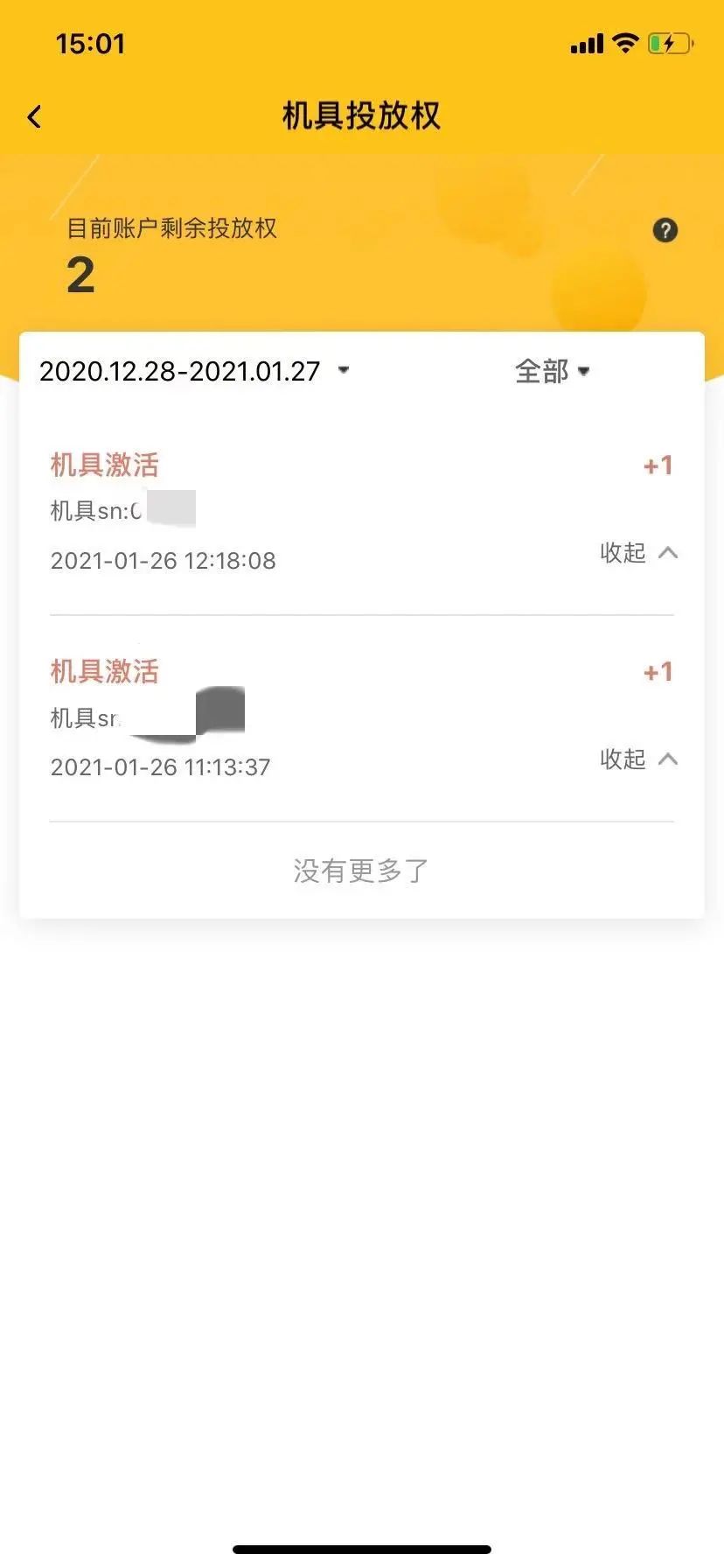The width and height of the screenshot is (724, 1568).
Task: Tap the +1 on the second record
Action: [657, 671]
